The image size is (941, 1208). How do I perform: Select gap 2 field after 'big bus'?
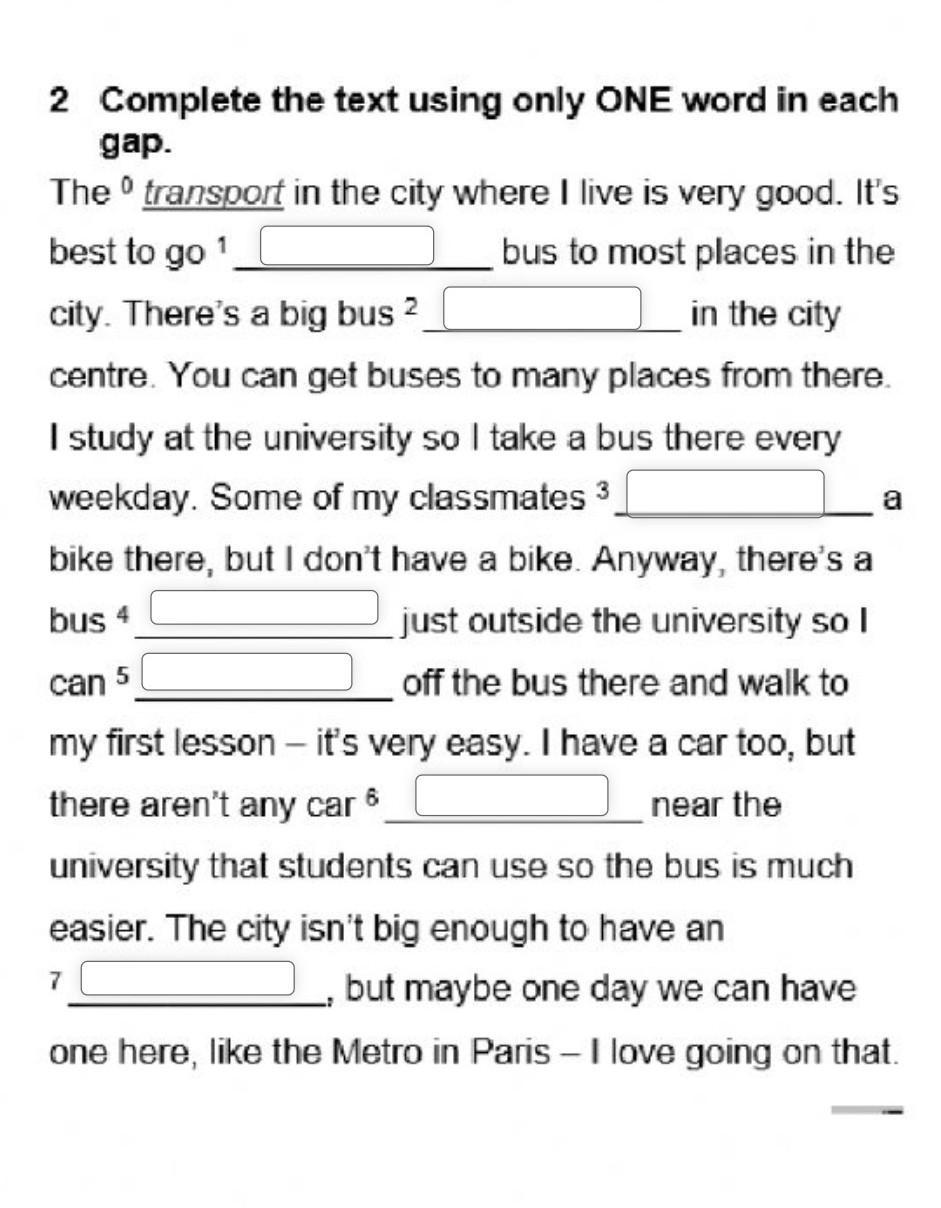pyautogui.click(x=542, y=308)
